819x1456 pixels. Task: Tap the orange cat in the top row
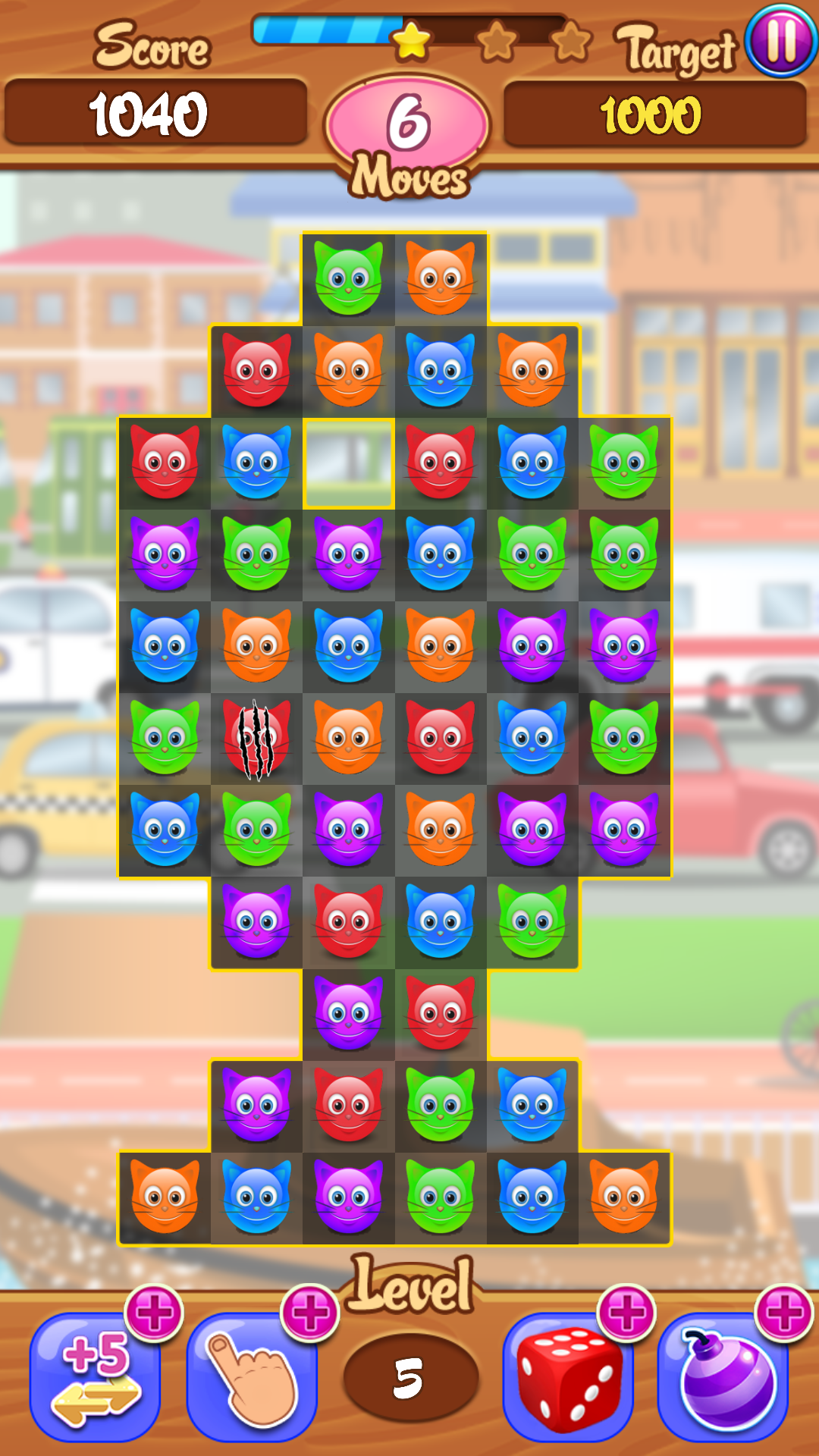tap(441, 279)
